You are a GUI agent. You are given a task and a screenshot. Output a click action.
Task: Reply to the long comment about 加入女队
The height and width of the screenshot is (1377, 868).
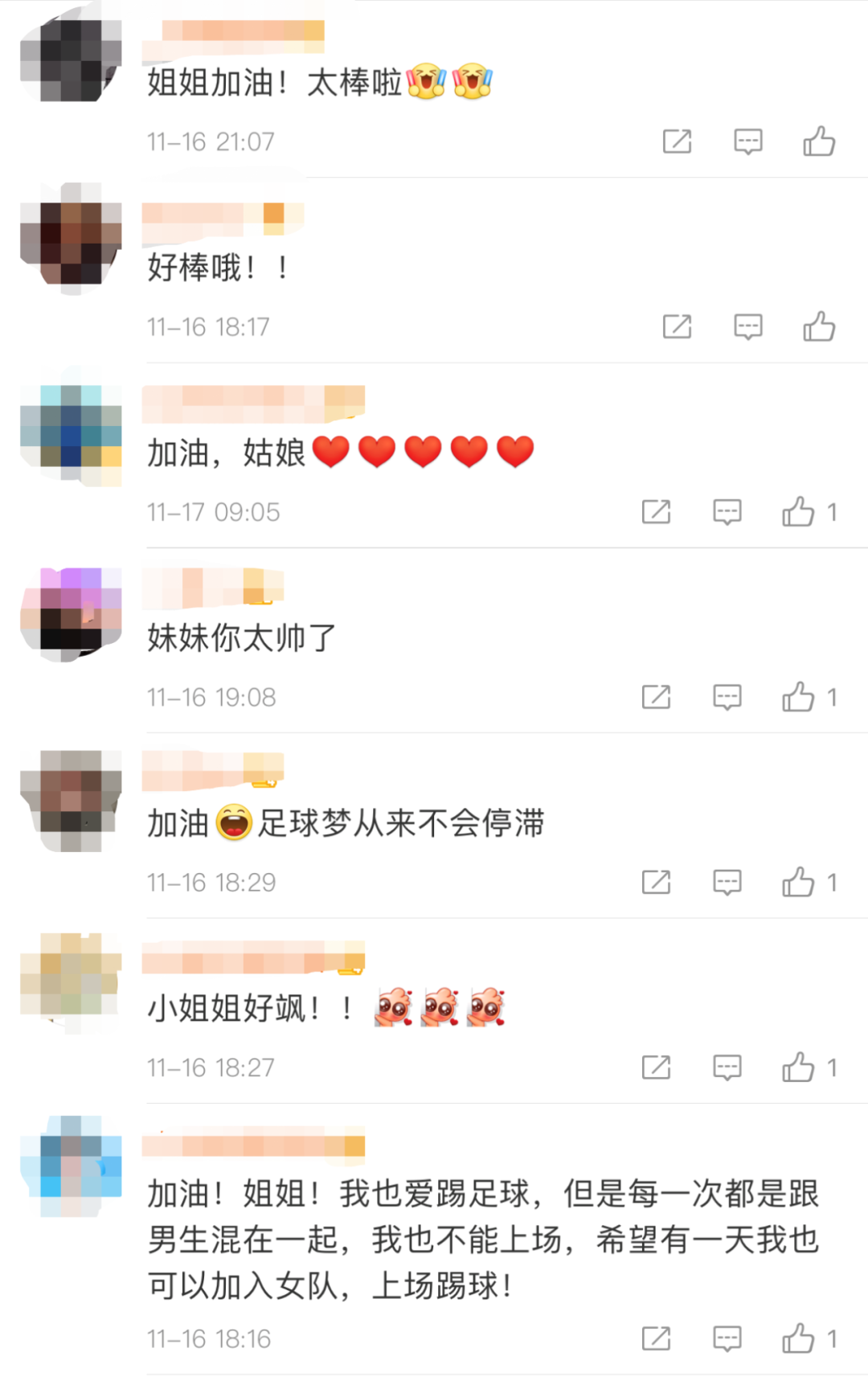point(727,1338)
